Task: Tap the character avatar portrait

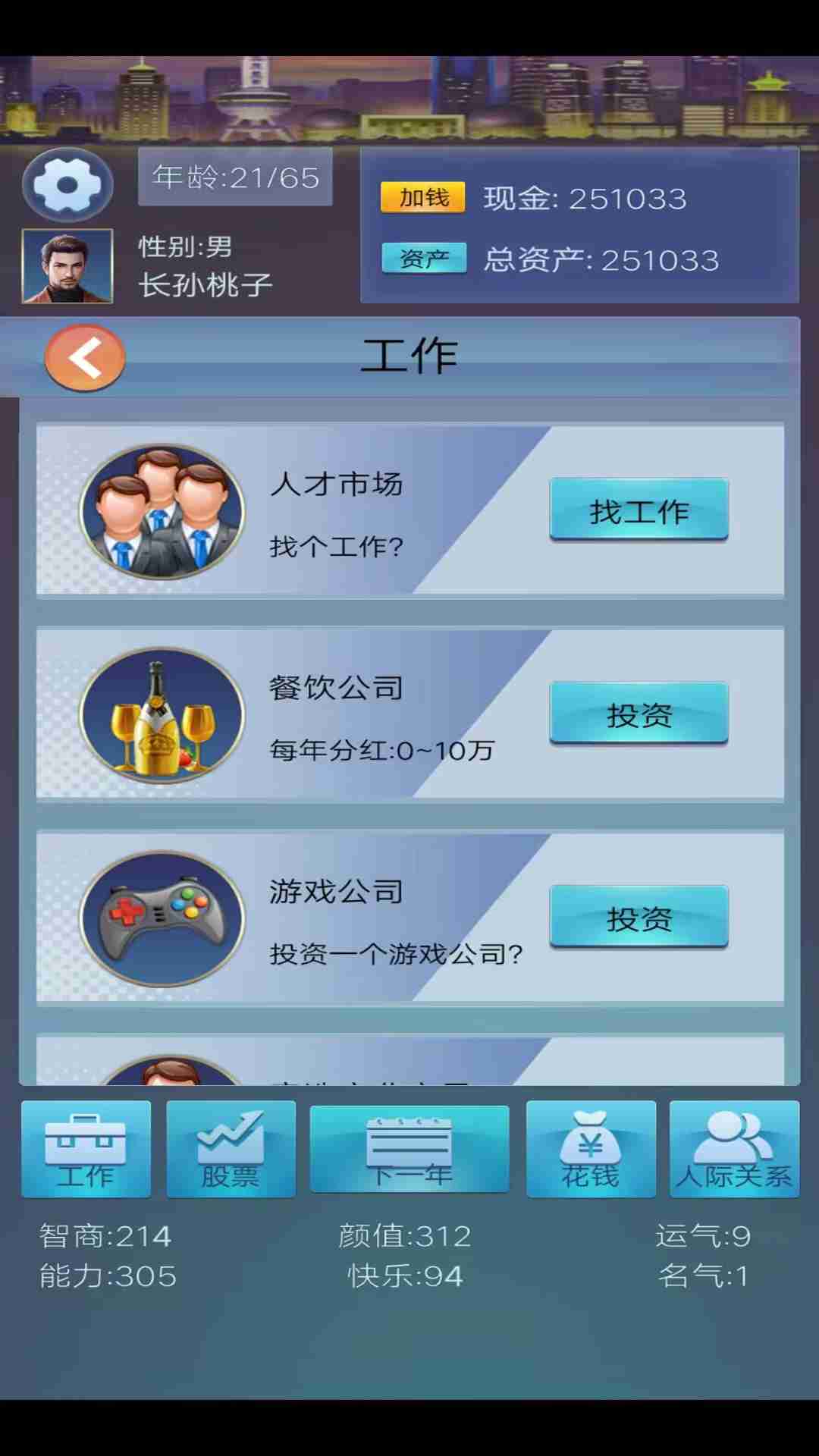Action: click(67, 266)
